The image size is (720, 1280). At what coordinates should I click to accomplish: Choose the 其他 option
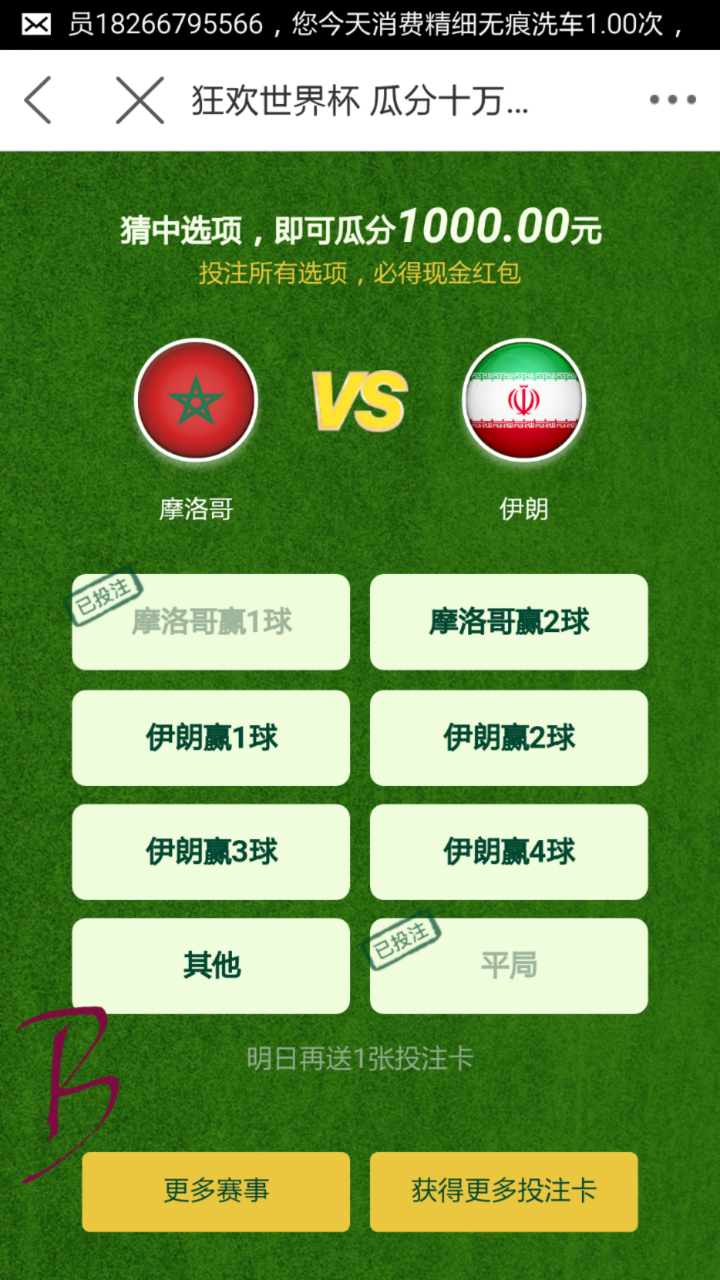point(211,966)
